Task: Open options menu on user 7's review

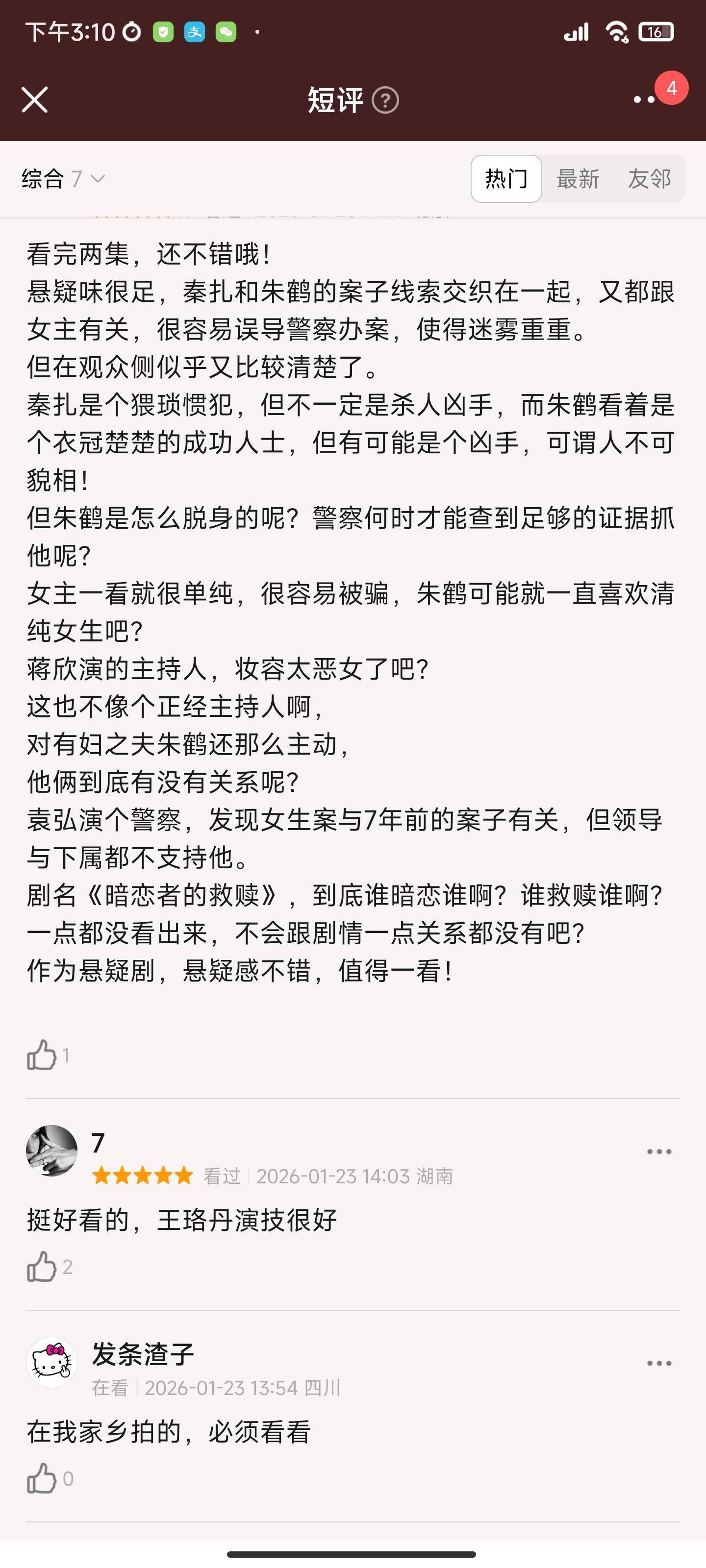Action: point(658,1151)
